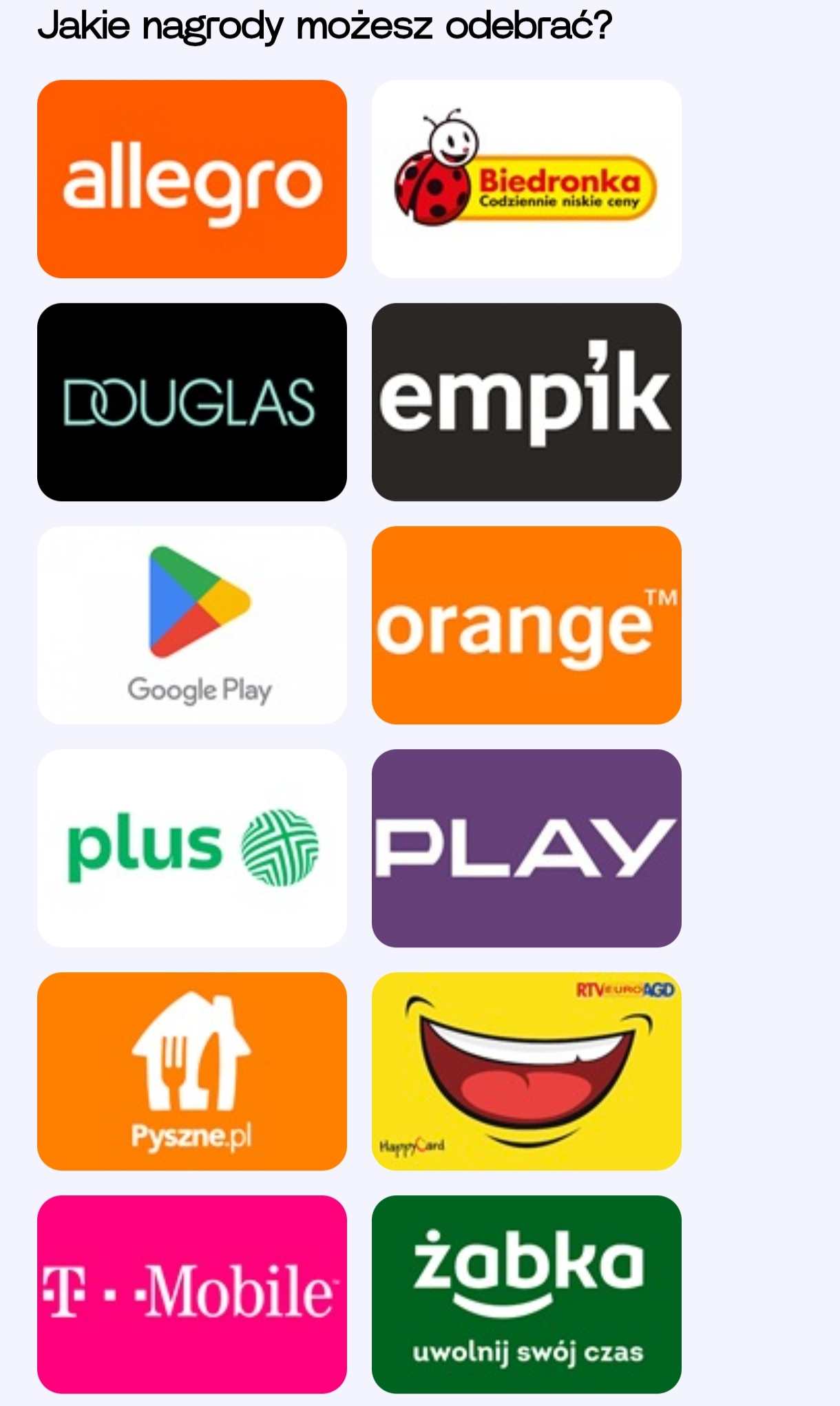Select the Pyszne.pl reward card
This screenshot has width=840, height=1406.
192,1071
